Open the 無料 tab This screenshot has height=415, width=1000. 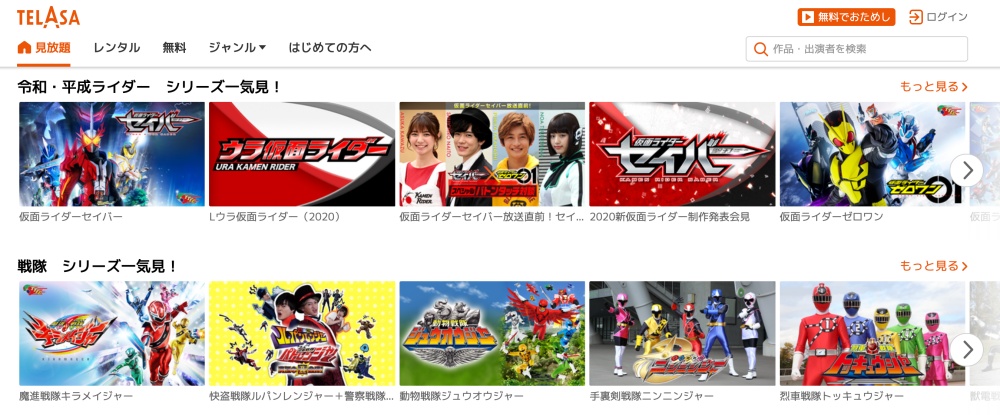(174, 47)
